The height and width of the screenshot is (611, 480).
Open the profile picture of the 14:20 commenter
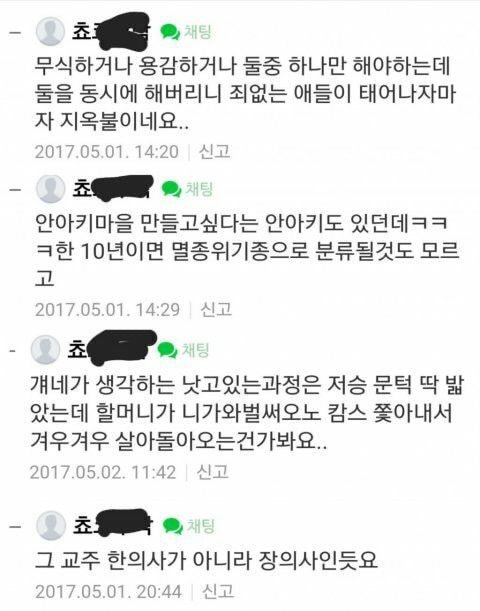51,31
